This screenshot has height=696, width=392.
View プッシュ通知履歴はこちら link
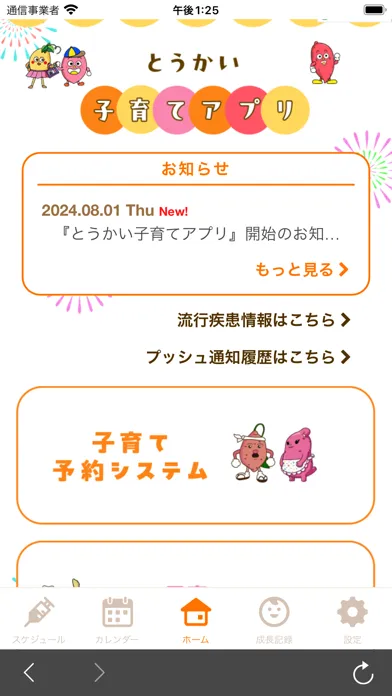(x=249, y=357)
